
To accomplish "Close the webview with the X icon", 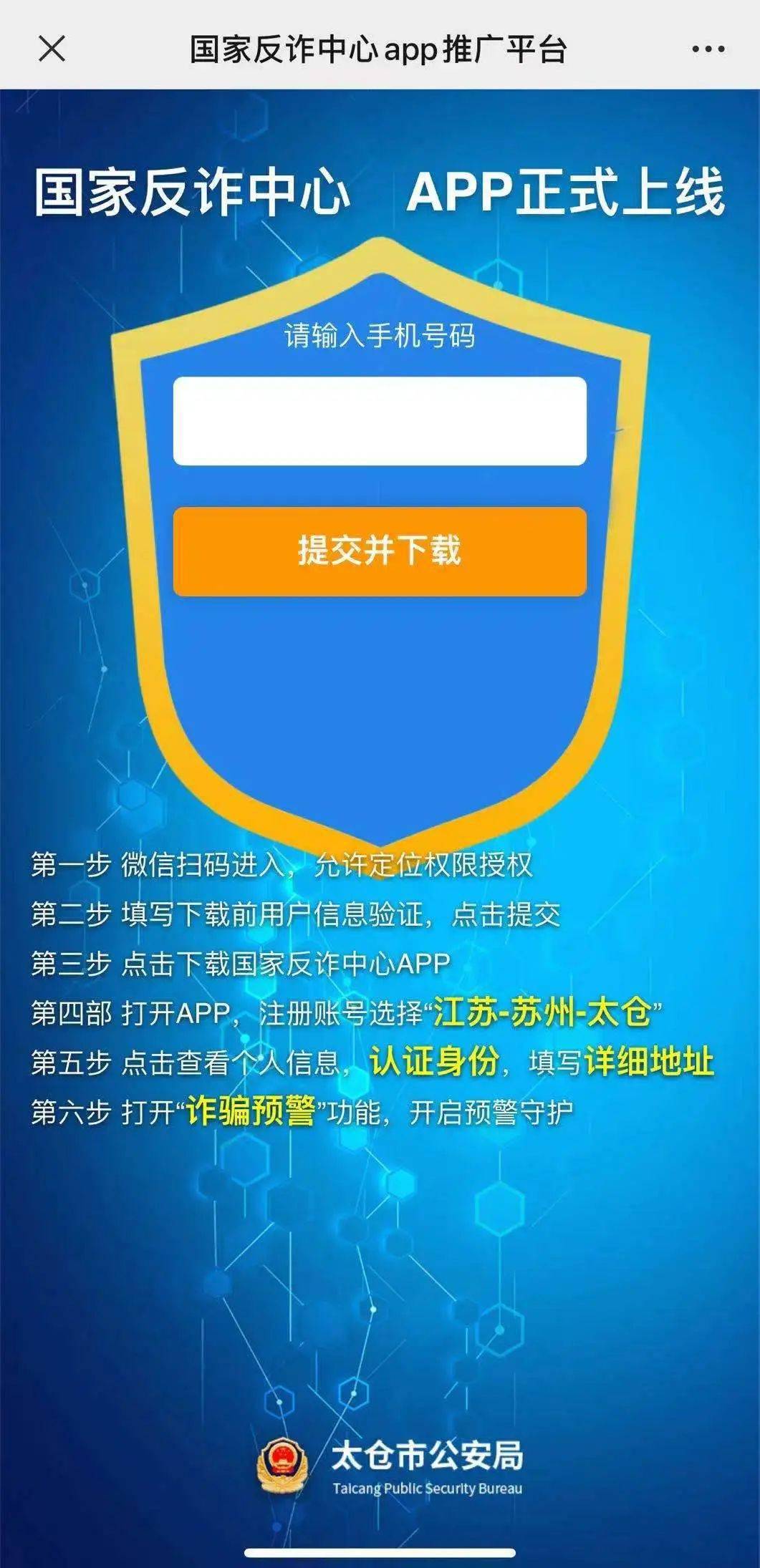I will 52,49.
